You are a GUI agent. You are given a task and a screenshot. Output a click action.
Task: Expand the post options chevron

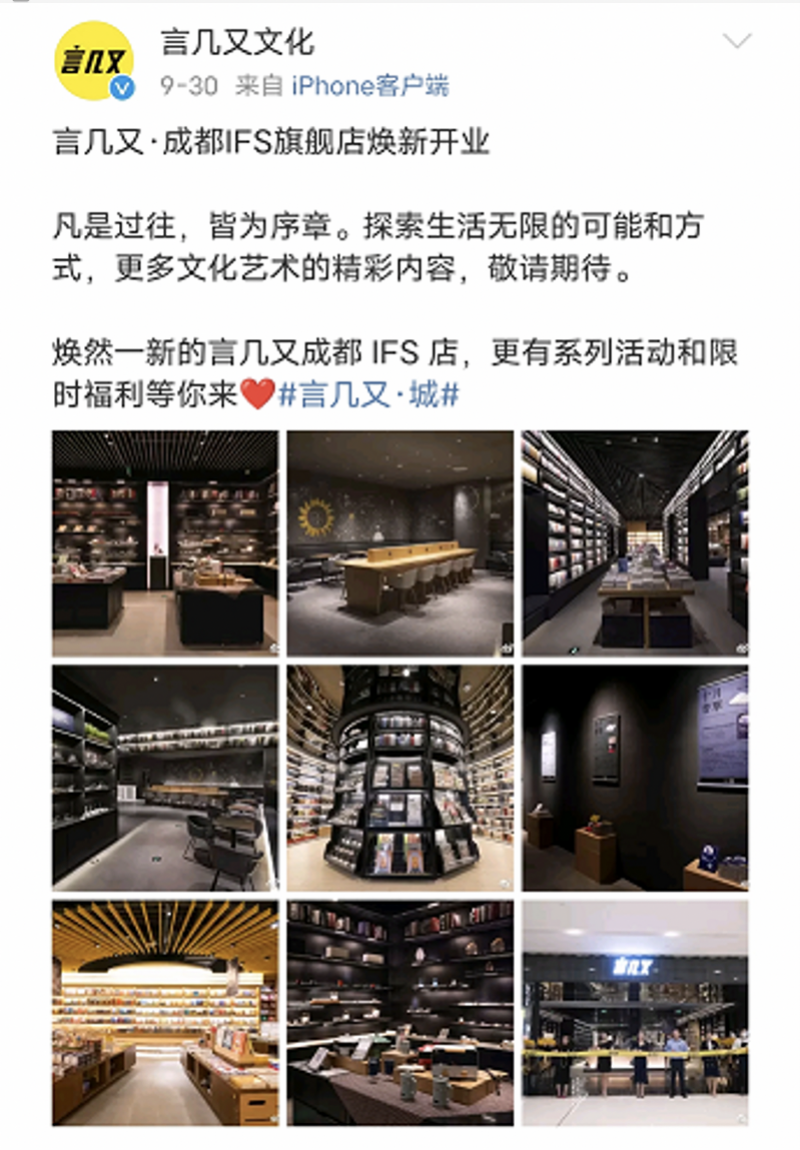[737, 42]
